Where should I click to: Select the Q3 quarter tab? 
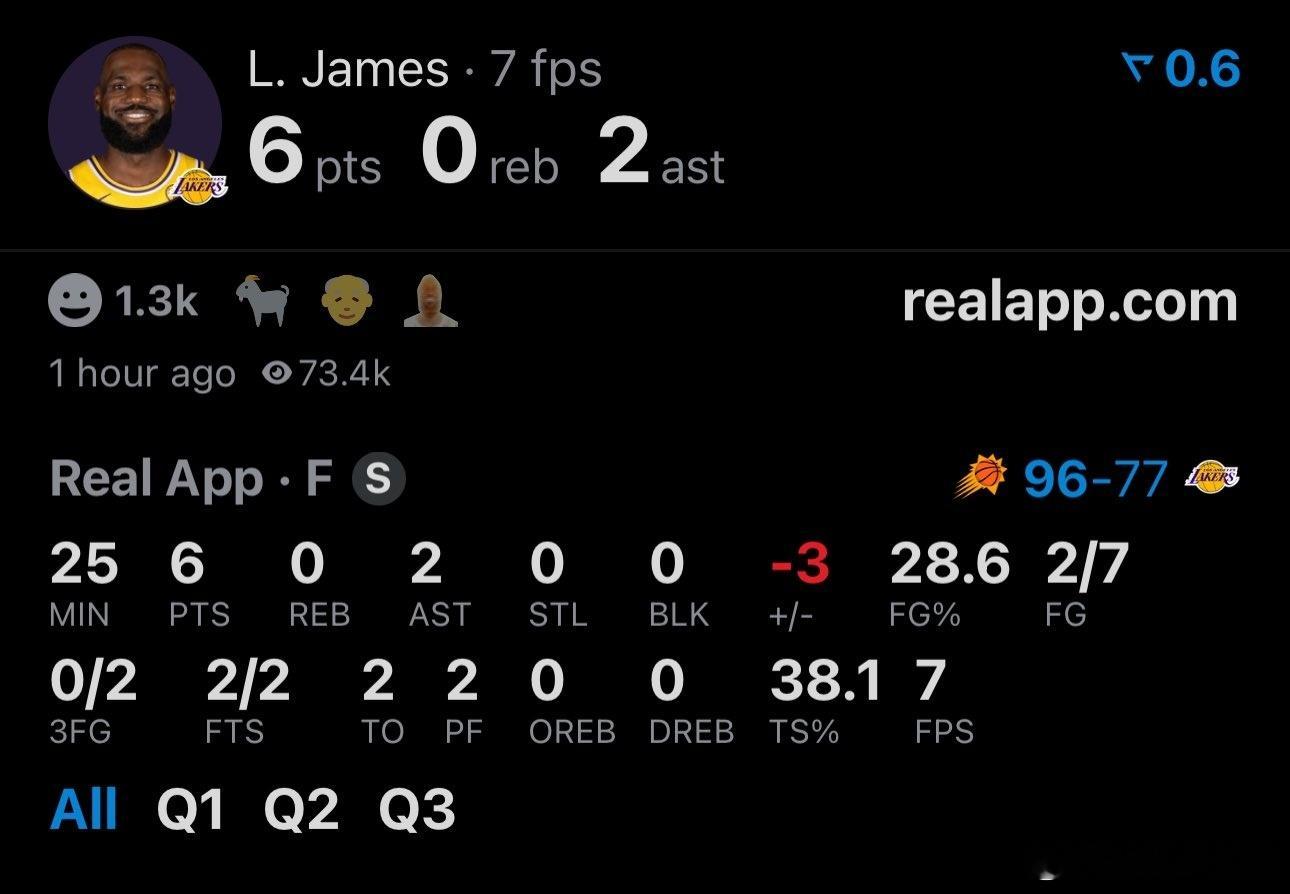417,809
